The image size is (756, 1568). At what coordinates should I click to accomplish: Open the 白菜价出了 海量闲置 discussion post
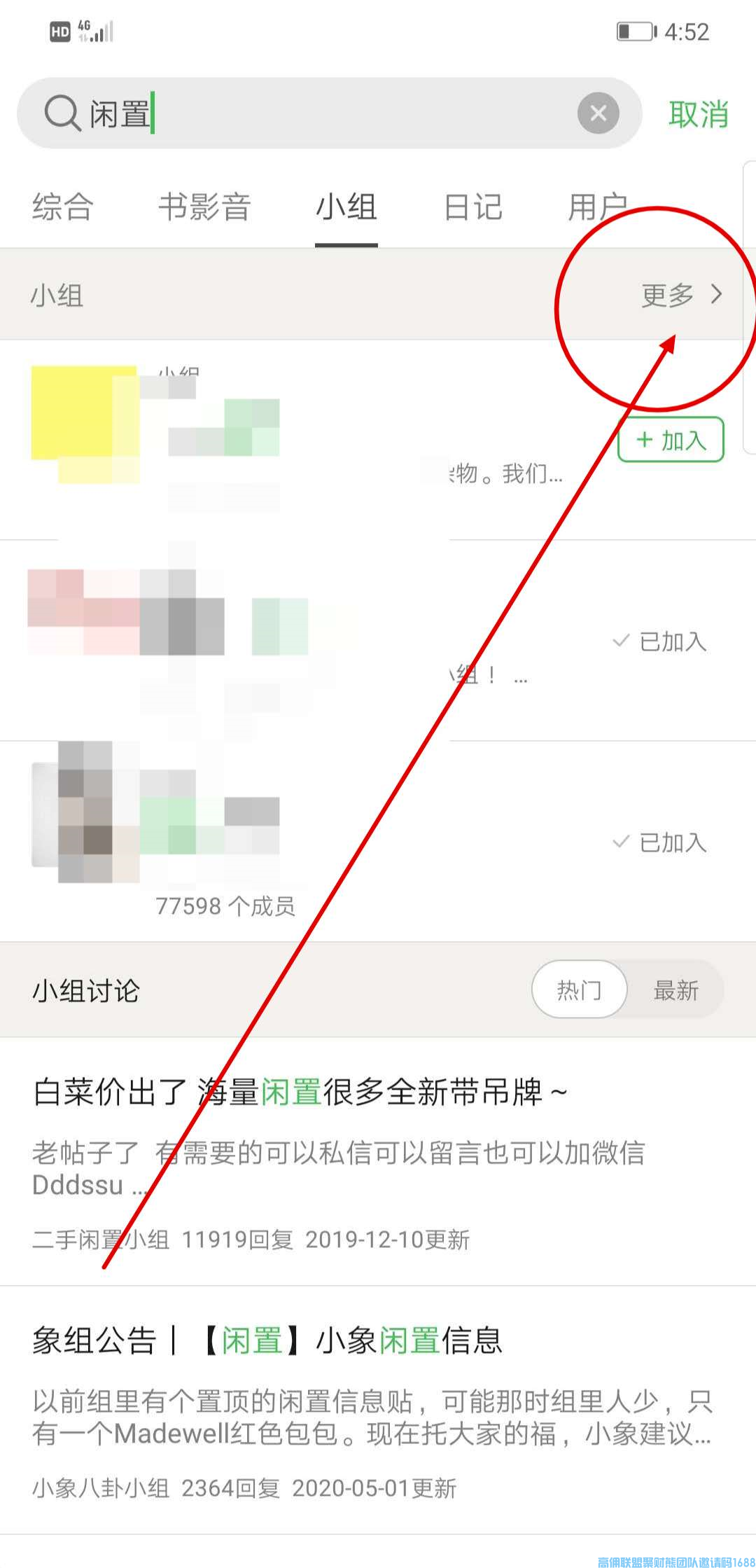(300, 1092)
